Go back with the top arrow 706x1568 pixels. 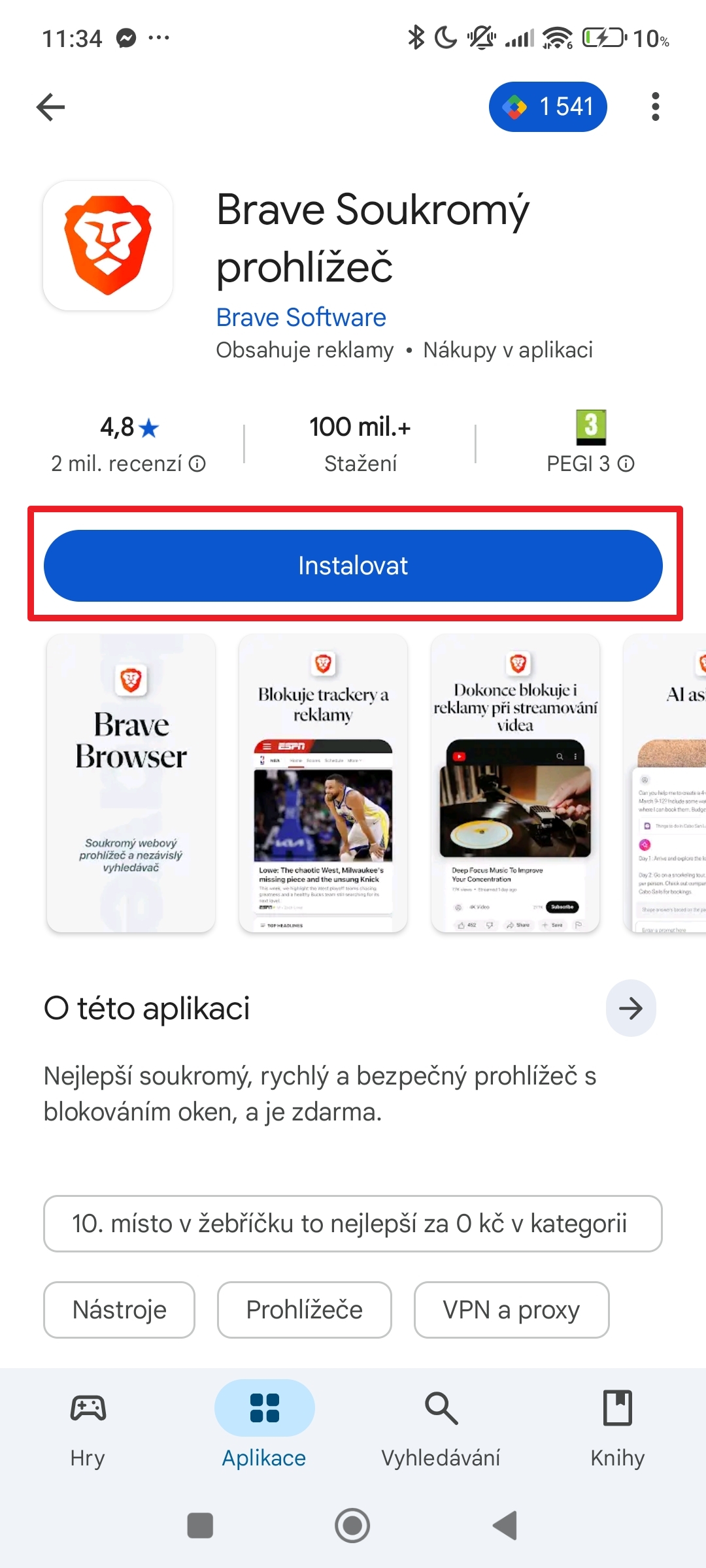(x=51, y=107)
